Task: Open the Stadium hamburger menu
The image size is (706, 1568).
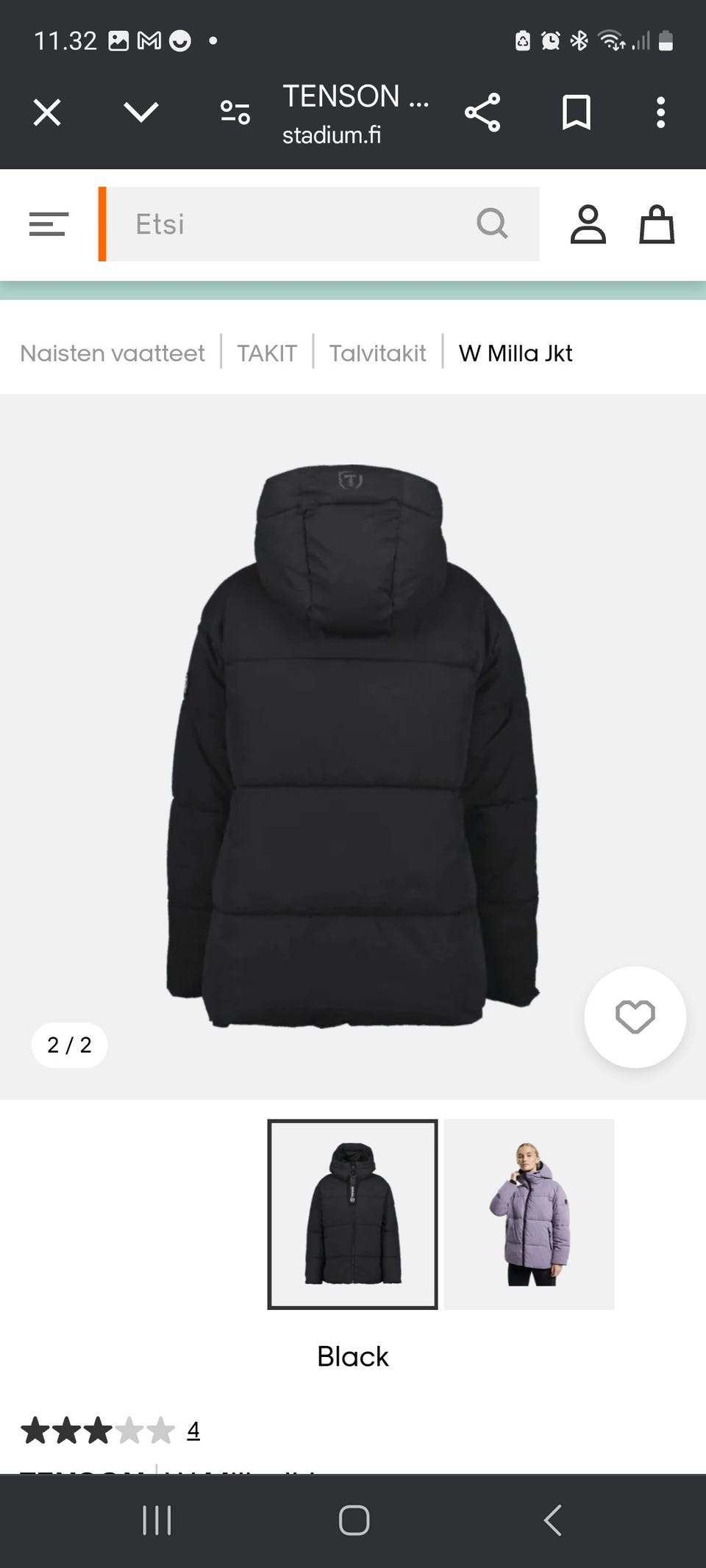Action: pyautogui.click(x=49, y=223)
